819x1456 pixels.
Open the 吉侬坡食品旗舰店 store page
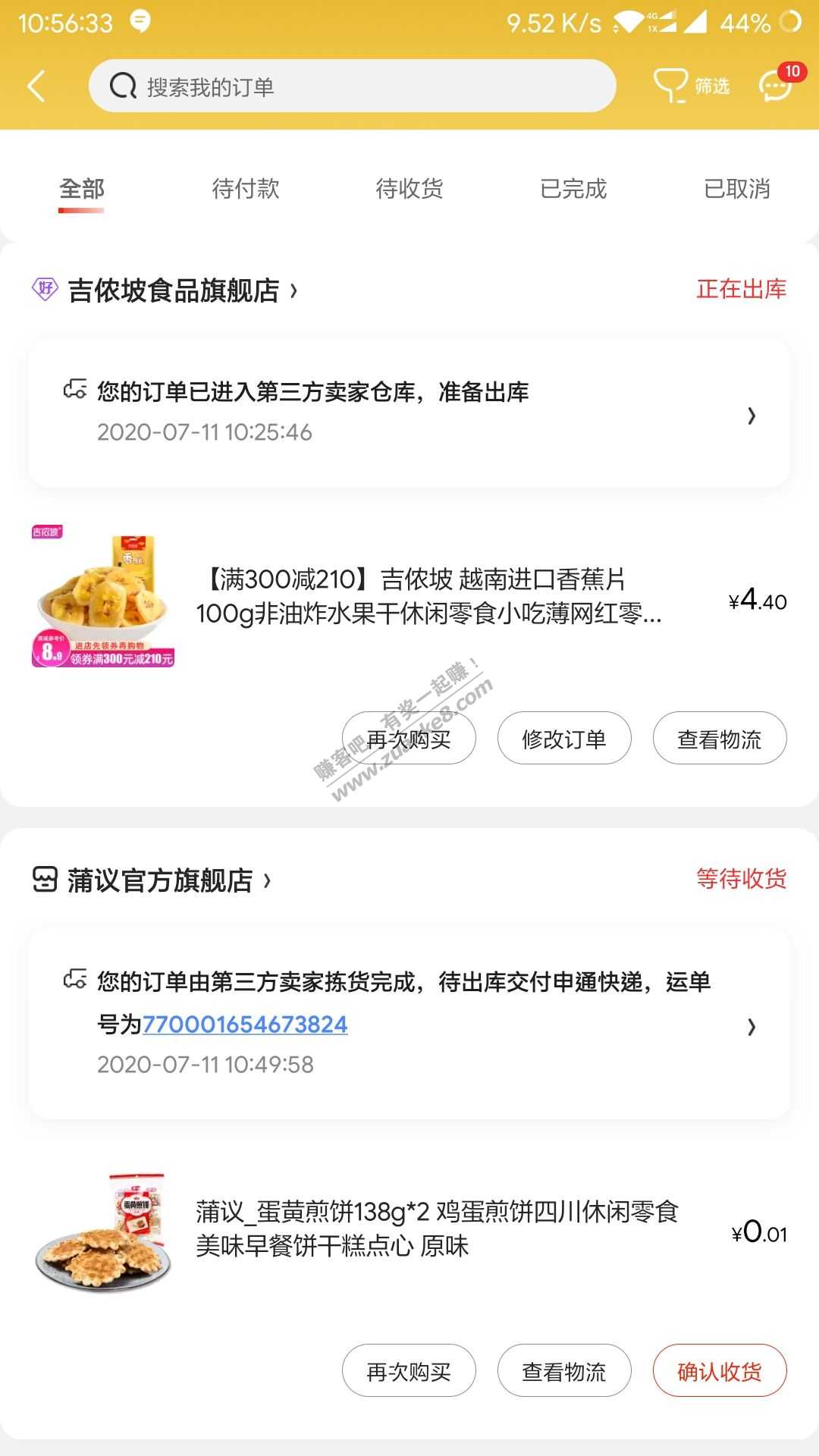click(174, 290)
